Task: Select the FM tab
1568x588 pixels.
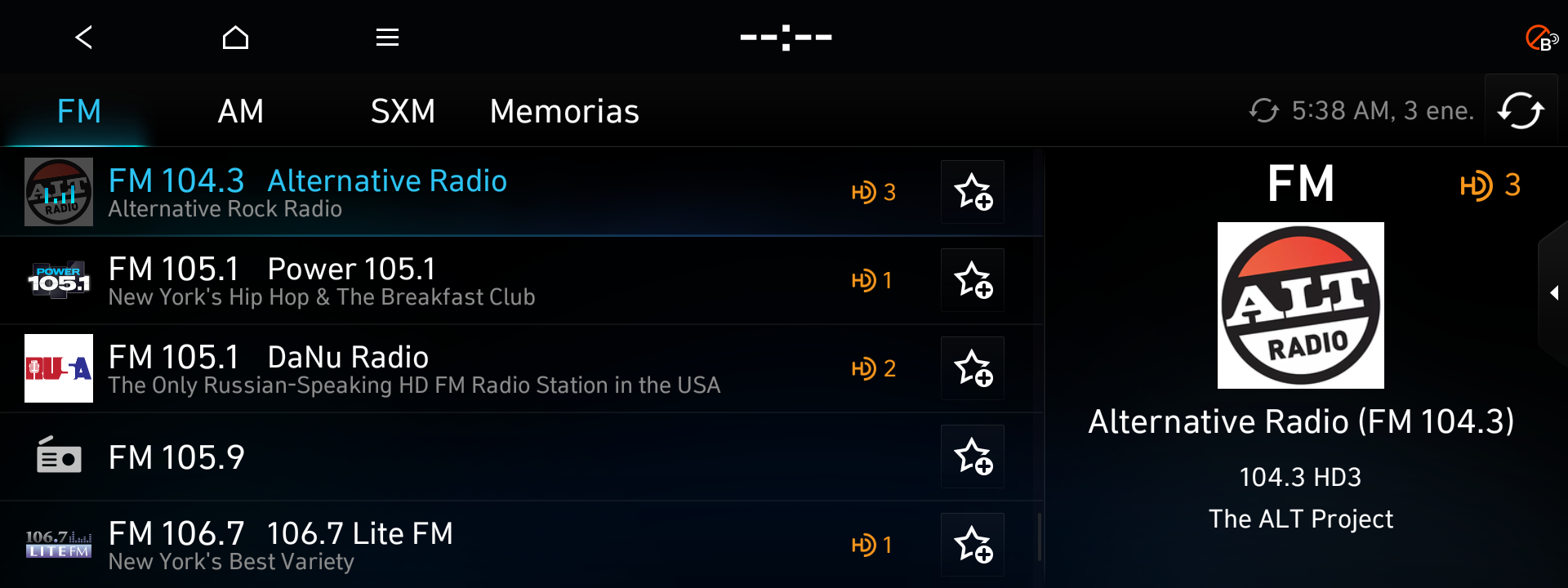Action: click(79, 111)
